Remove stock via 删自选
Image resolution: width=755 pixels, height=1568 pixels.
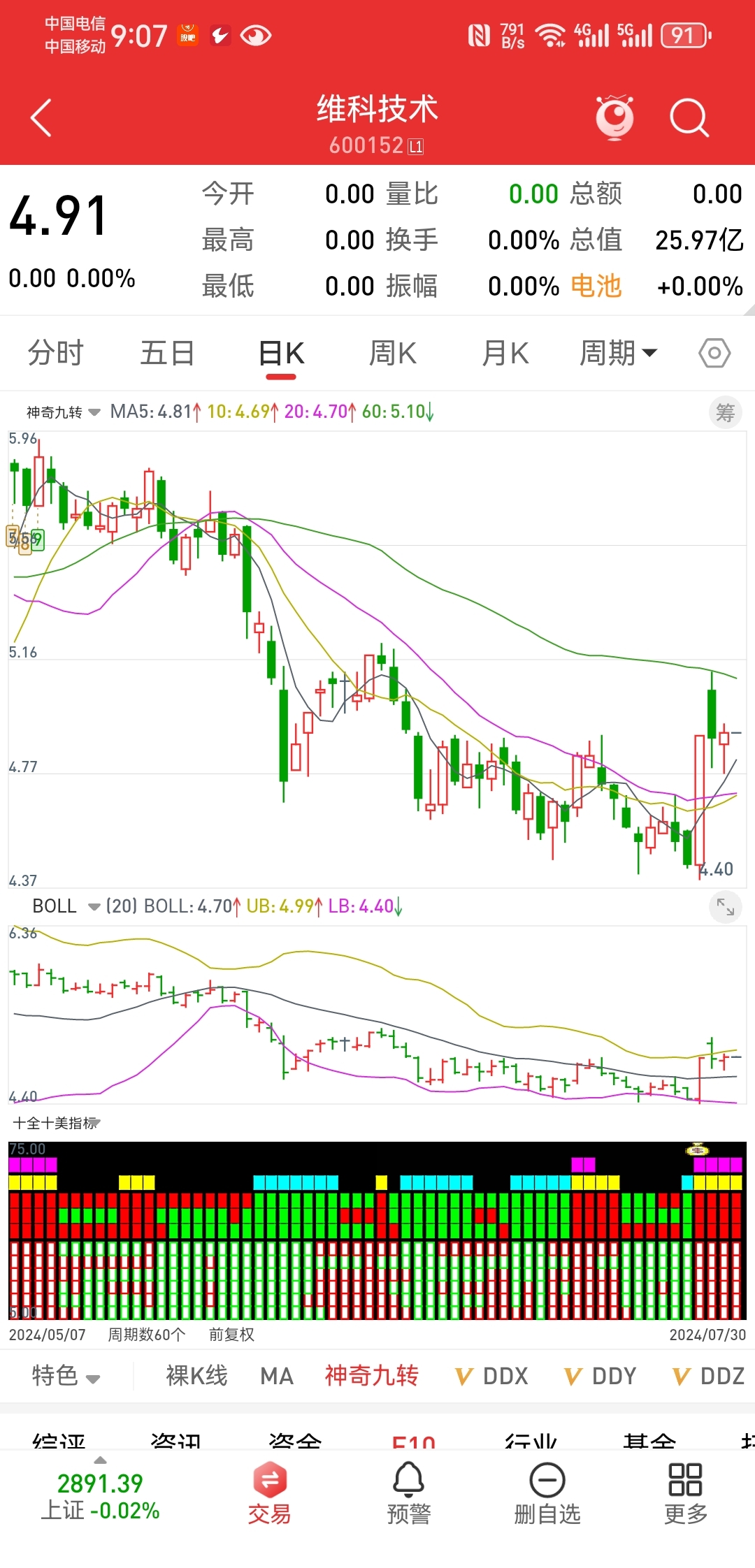point(547,1494)
